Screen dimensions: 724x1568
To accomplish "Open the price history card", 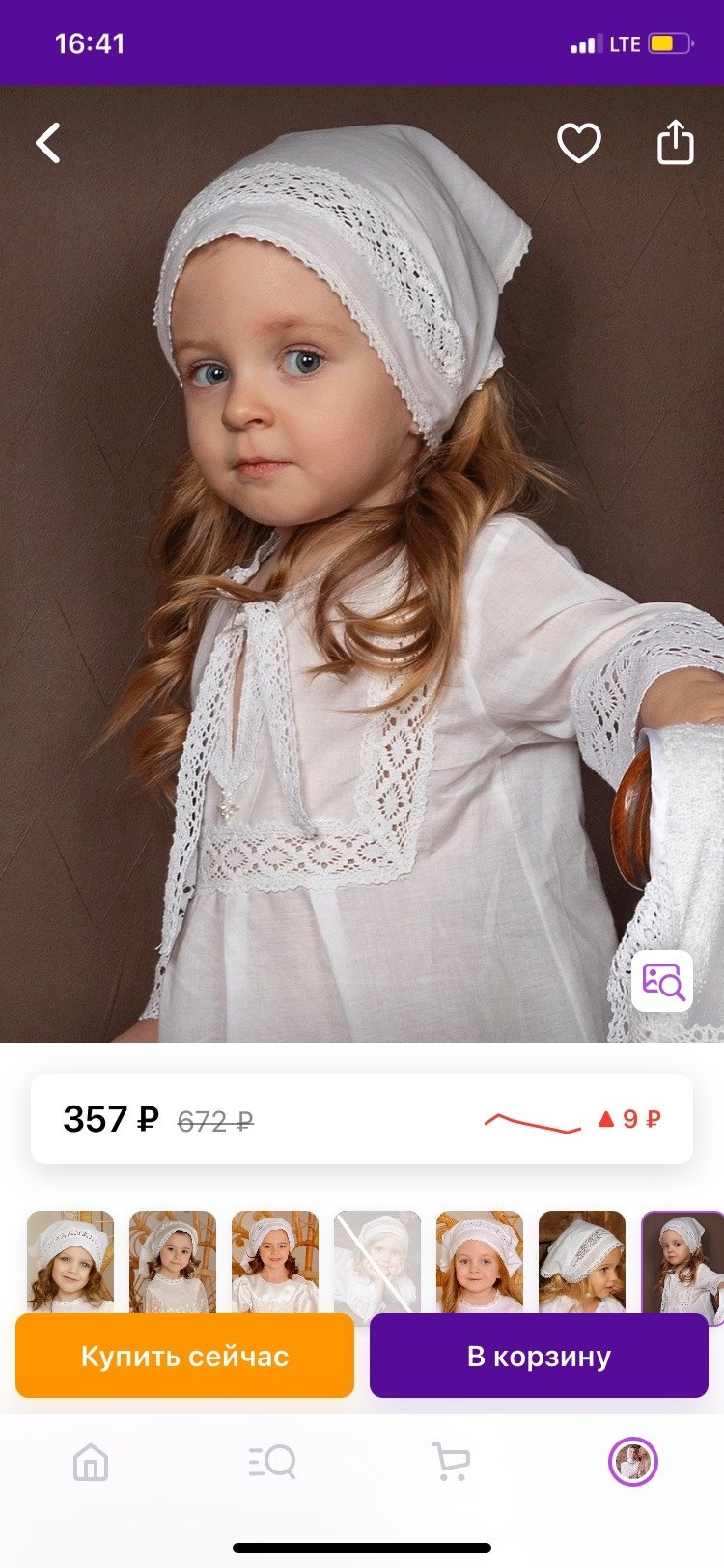I will [362, 1119].
